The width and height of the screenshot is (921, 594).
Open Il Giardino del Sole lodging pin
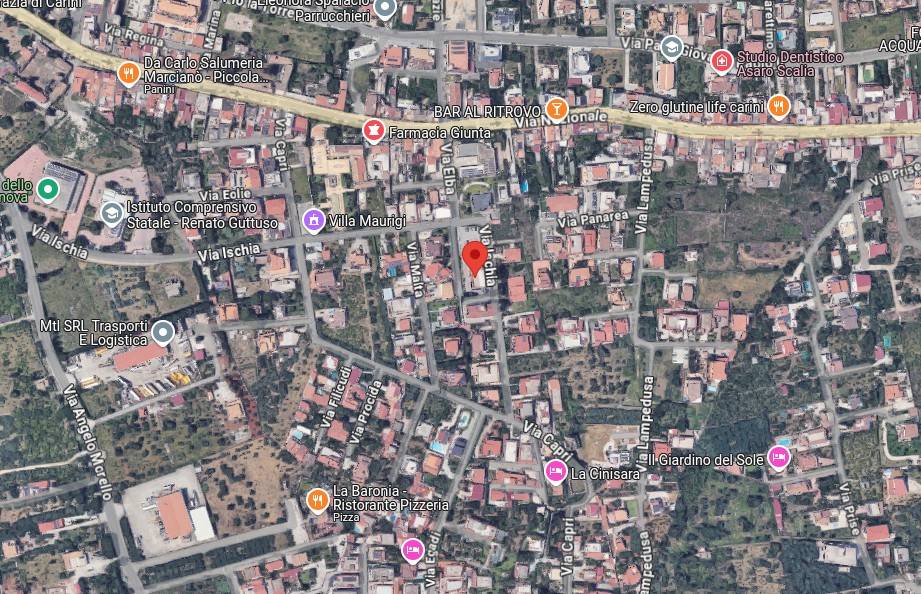click(x=779, y=459)
